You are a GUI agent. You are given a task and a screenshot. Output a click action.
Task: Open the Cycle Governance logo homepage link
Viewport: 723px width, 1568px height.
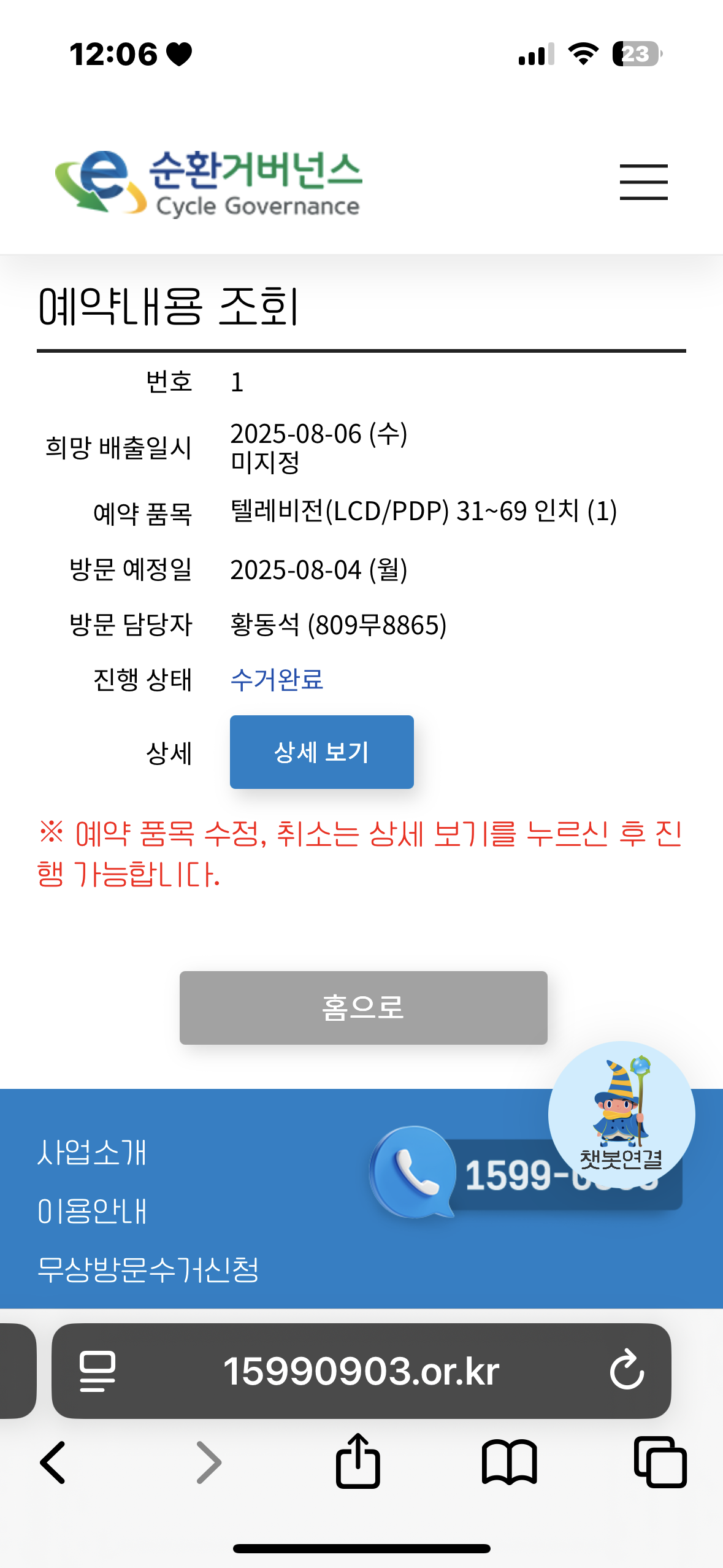pos(208,183)
